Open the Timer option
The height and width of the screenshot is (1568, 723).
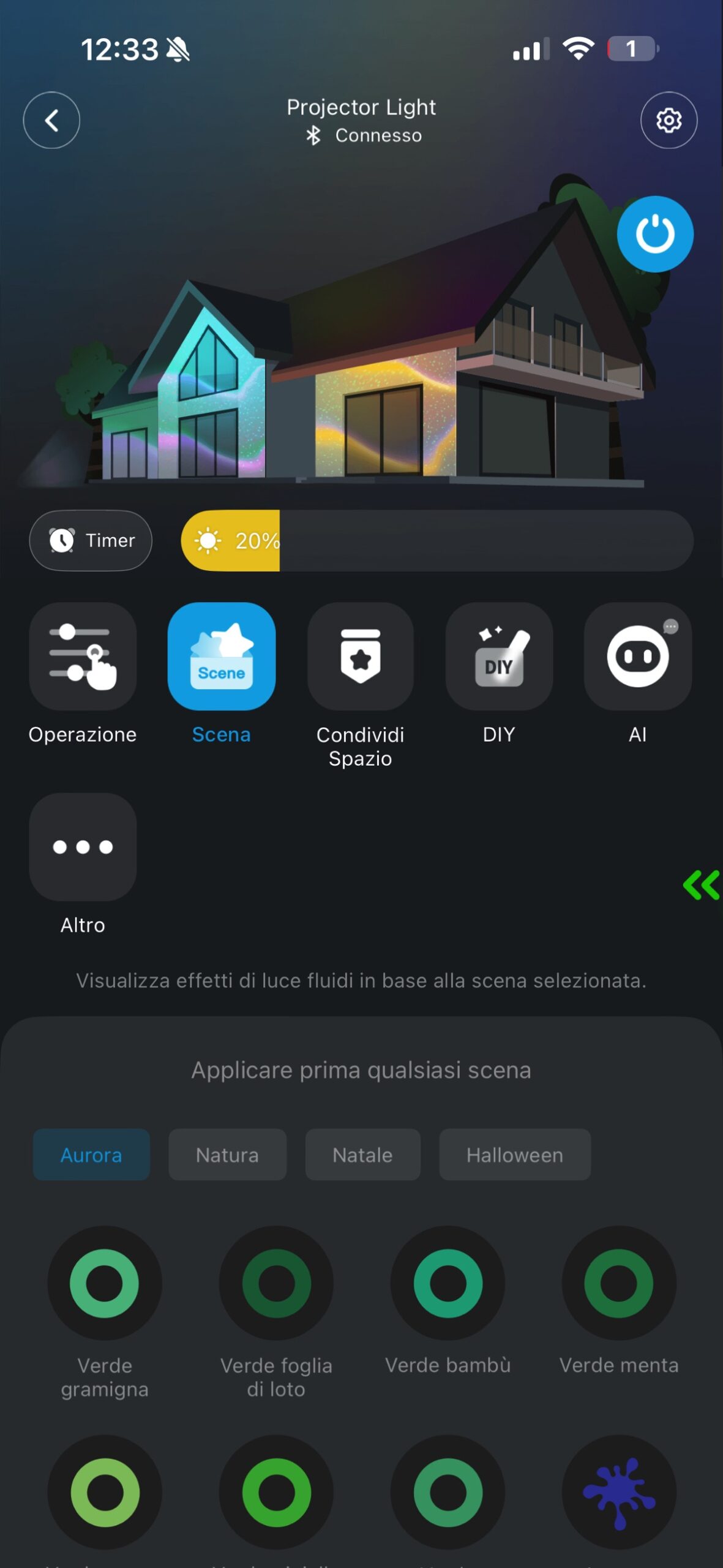(91, 540)
